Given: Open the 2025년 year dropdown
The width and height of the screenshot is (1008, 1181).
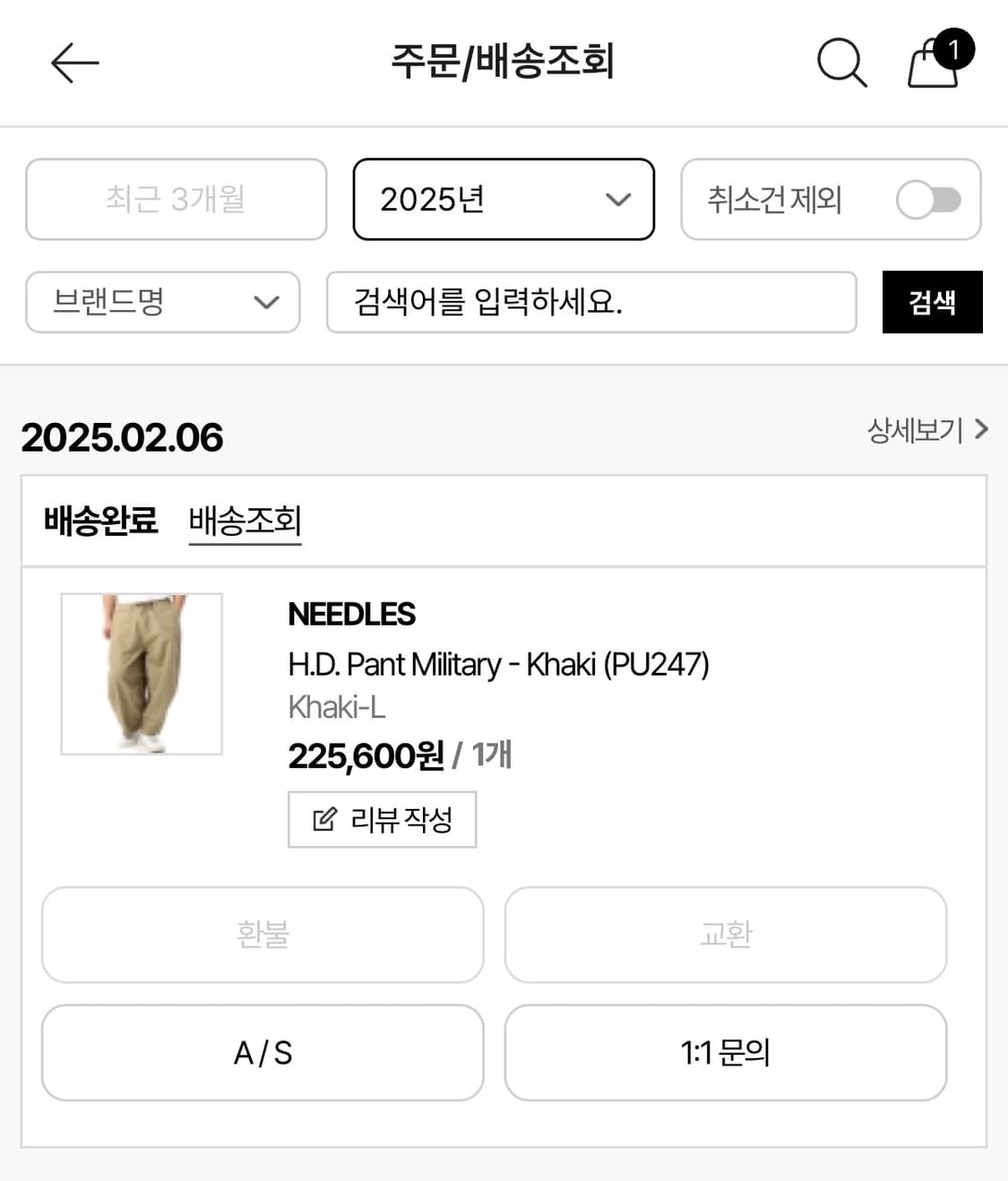Looking at the screenshot, I should click(503, 200).
